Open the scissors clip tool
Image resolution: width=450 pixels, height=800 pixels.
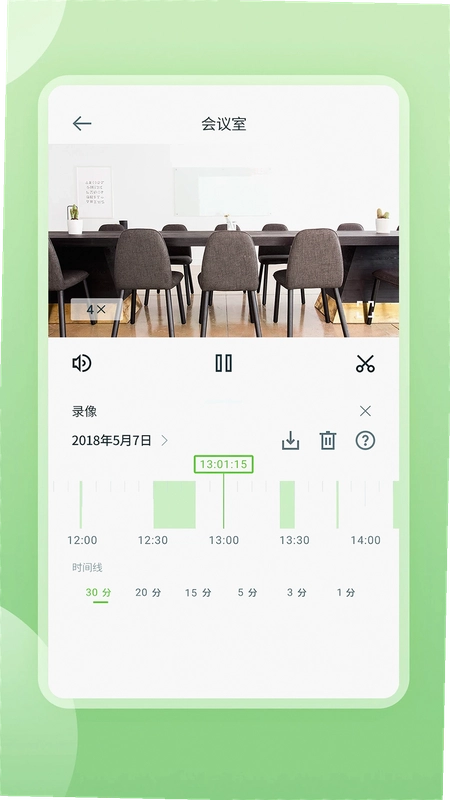(x=365, y=363)
